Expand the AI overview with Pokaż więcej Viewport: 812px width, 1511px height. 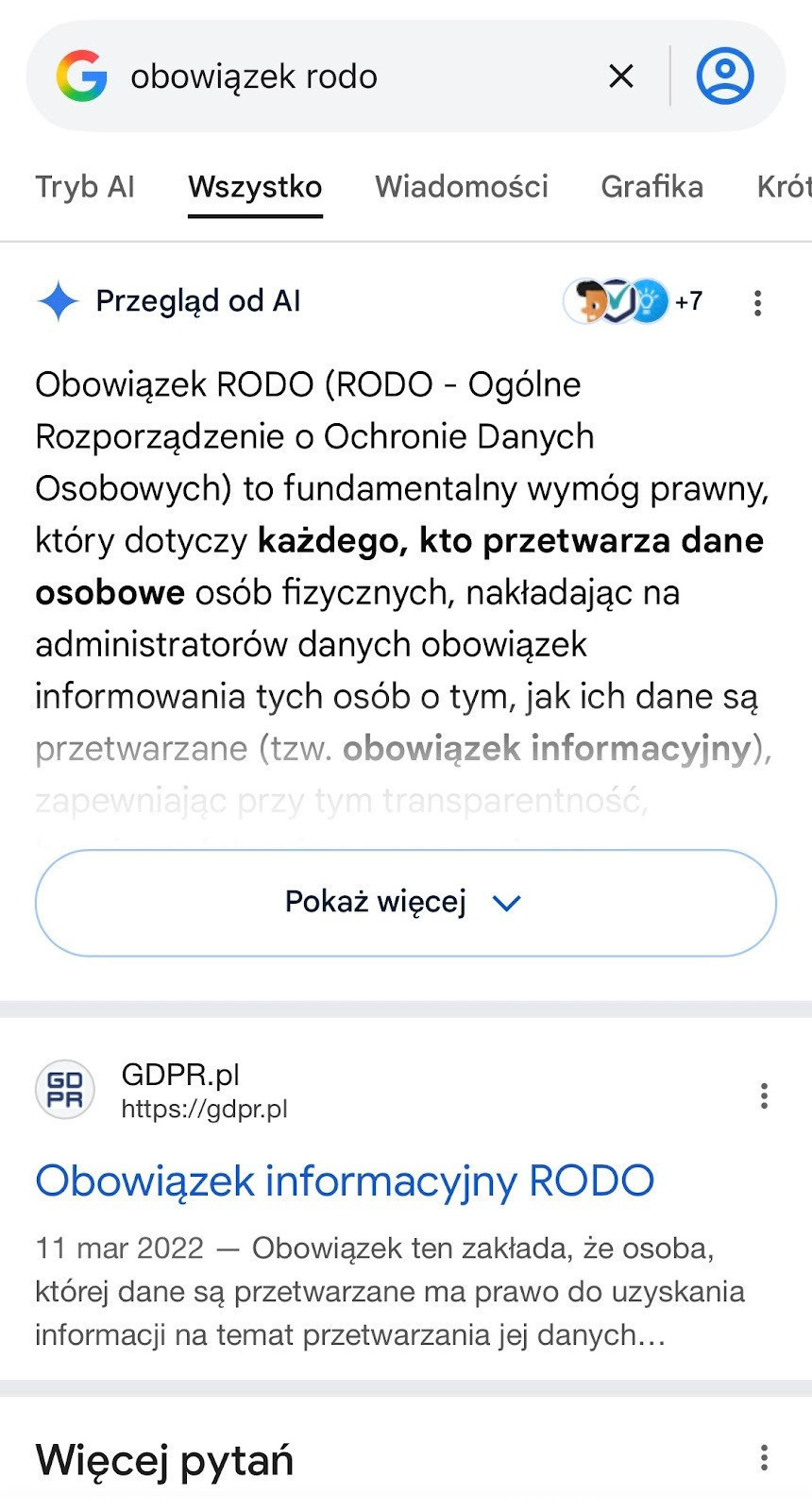coord(406,903)
